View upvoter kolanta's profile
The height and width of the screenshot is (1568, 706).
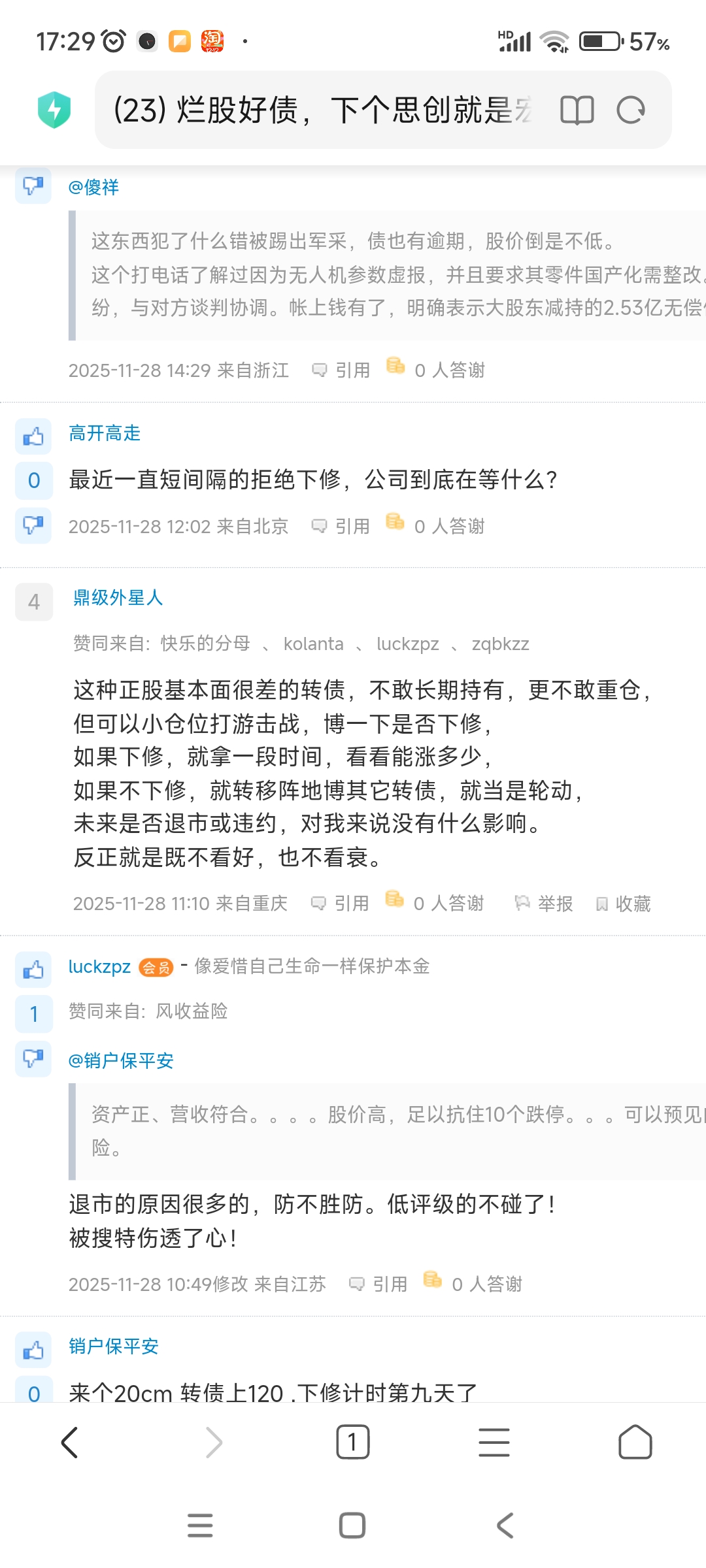(x=313, y=644)
